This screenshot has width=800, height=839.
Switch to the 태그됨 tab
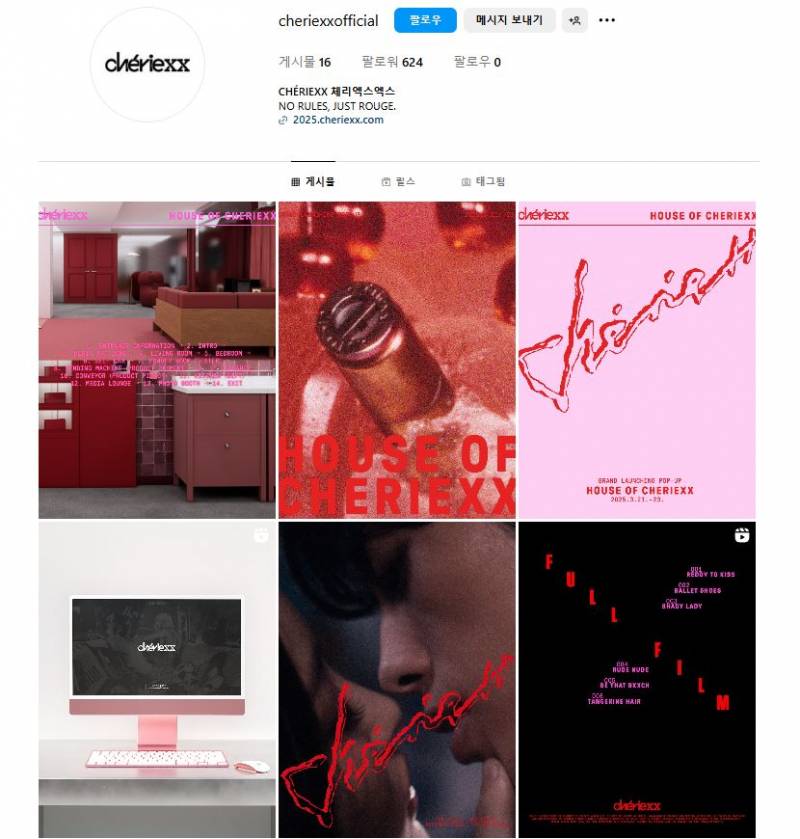click(x=483, y=182)
